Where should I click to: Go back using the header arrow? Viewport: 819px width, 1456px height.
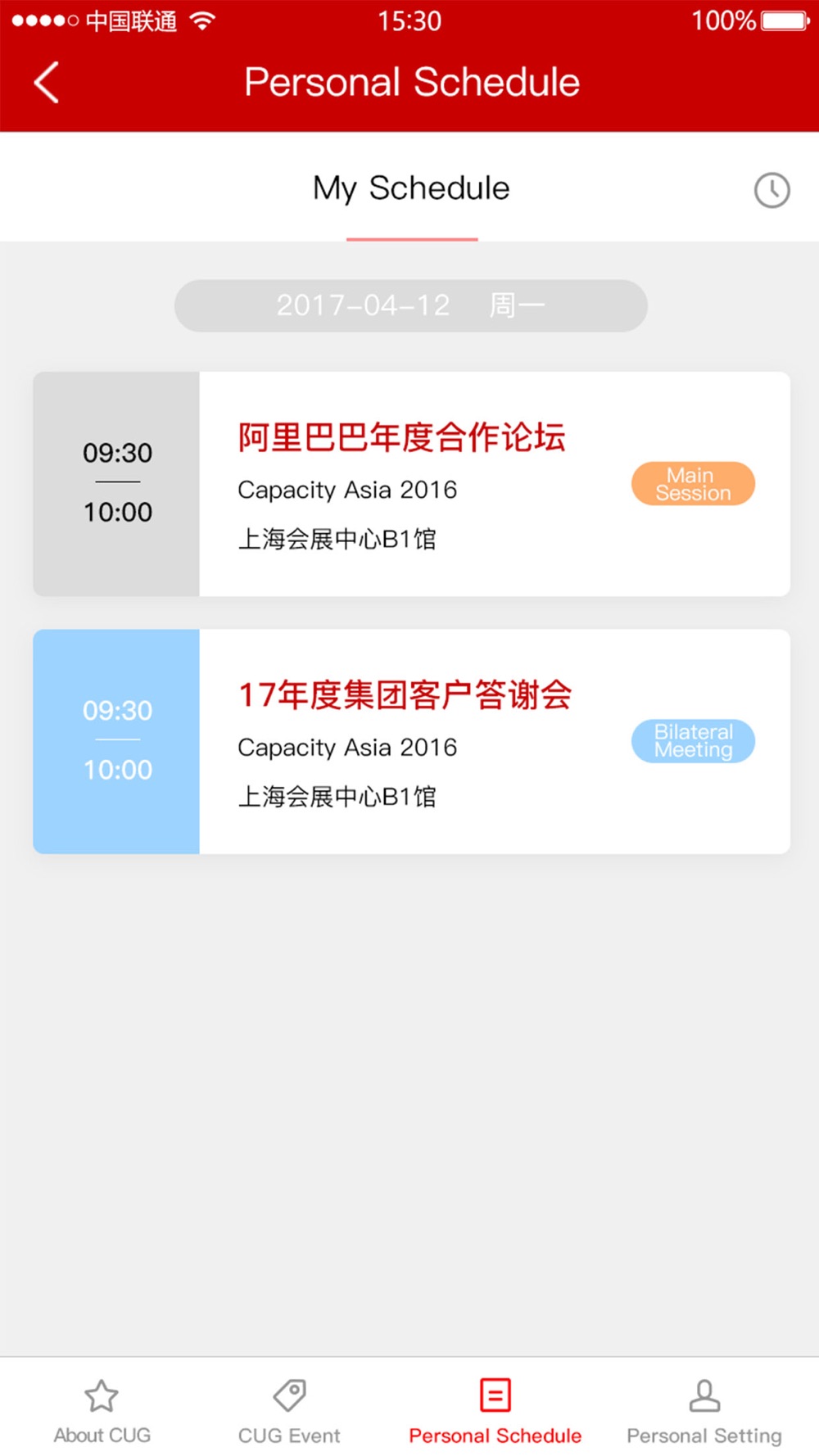[x=47, y=83]
